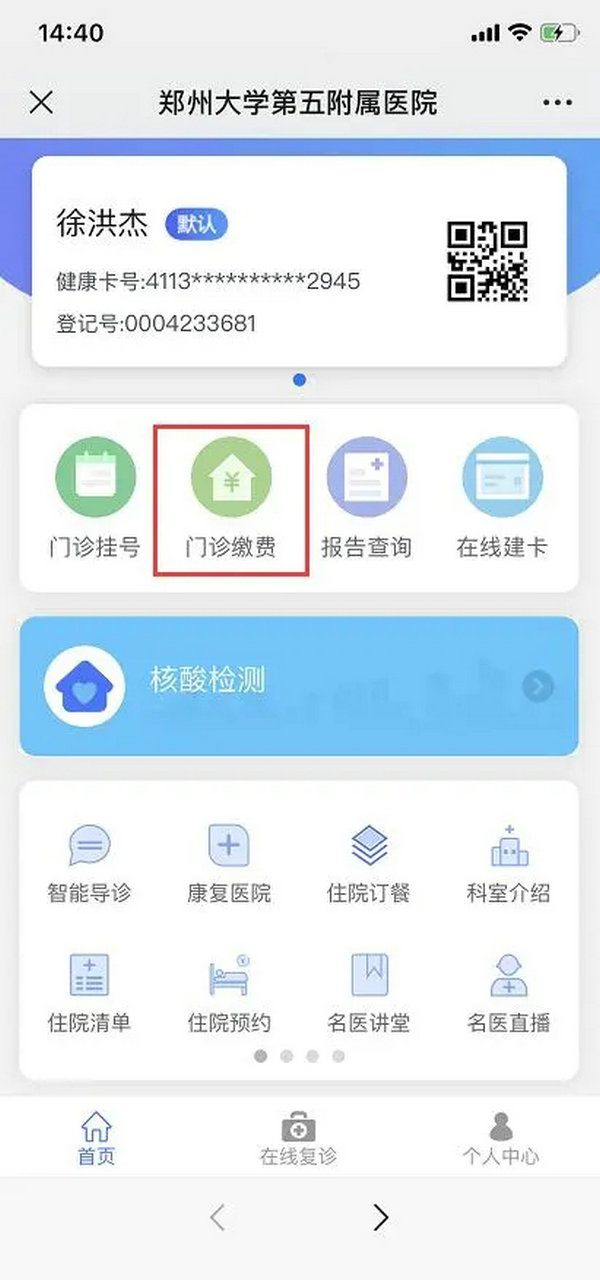600x1280 pixels.
Task: Switch to the 个人中心 tab
Action: tap(501, 1138)
